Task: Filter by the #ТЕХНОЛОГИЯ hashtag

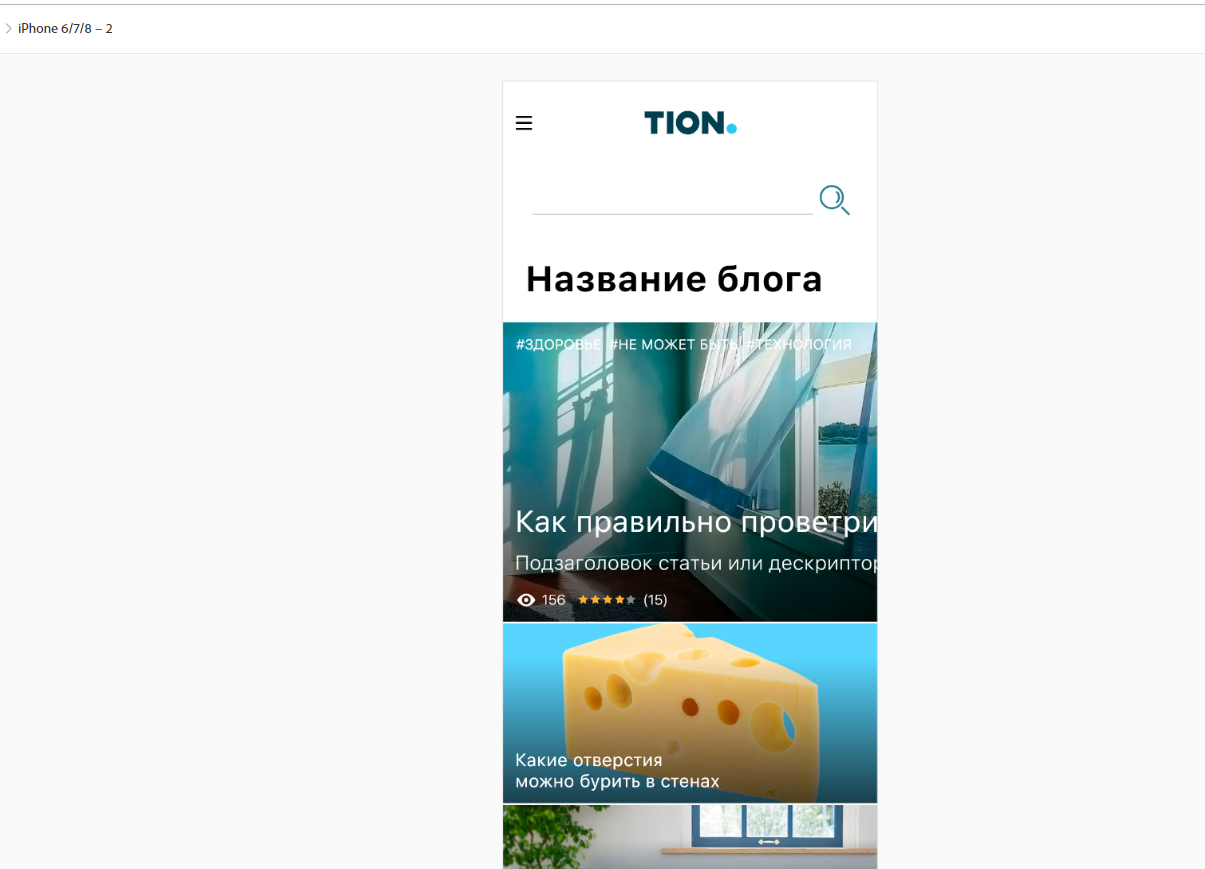Action: [x=801, y=345]
